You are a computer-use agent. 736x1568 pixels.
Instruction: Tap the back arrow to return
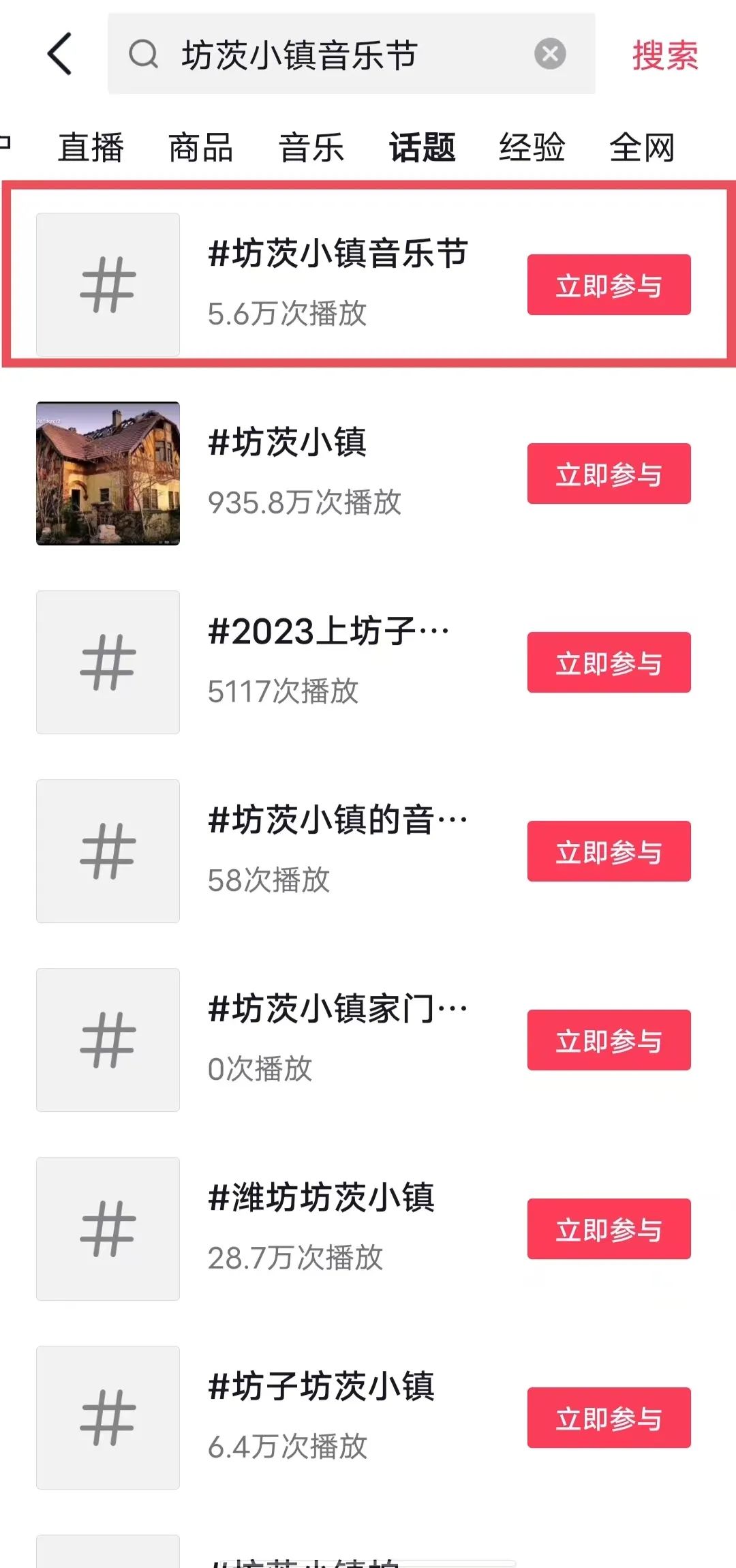pos(61,55)
